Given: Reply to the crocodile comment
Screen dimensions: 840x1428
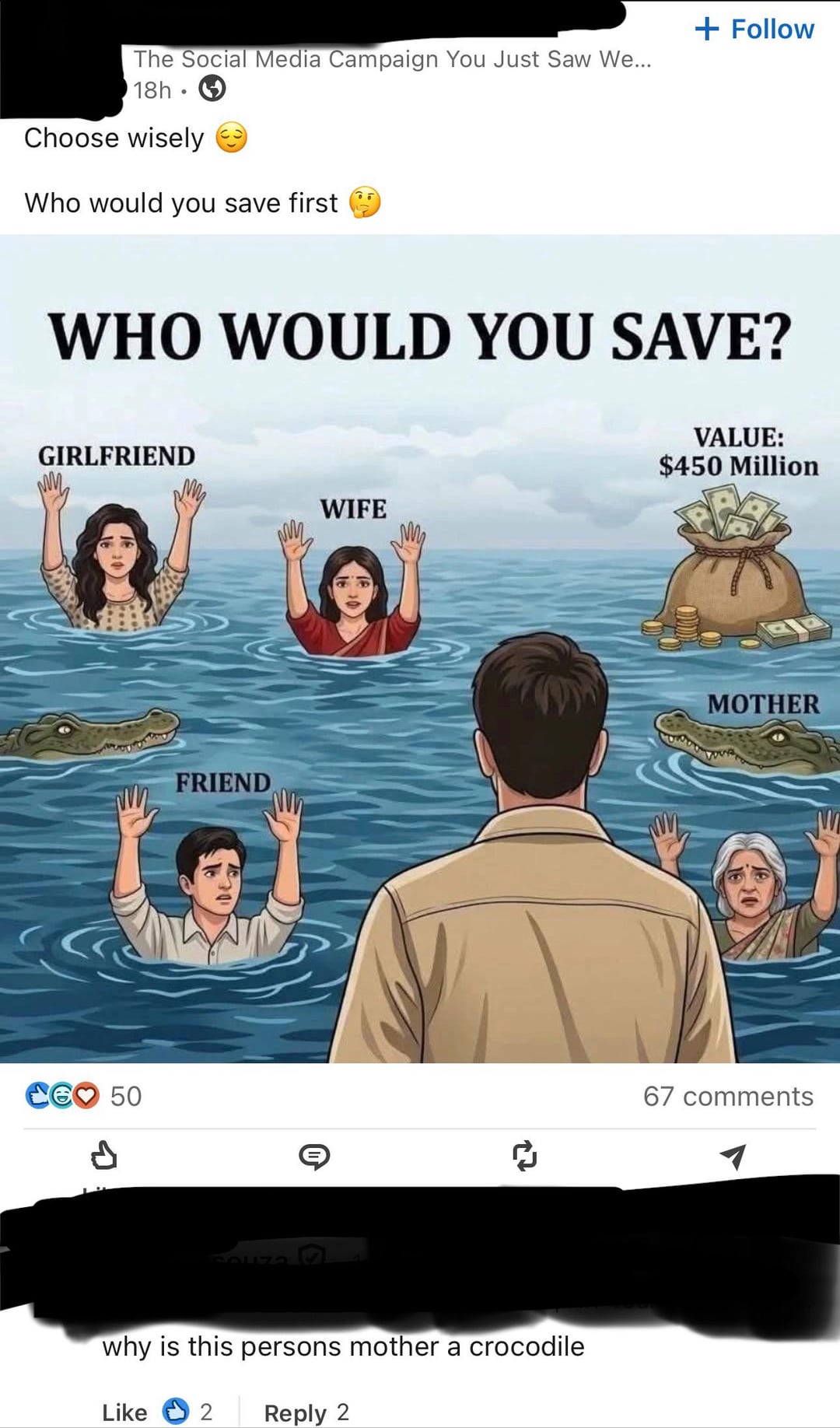Looking at the screenshot, I should pos(295,1412).
